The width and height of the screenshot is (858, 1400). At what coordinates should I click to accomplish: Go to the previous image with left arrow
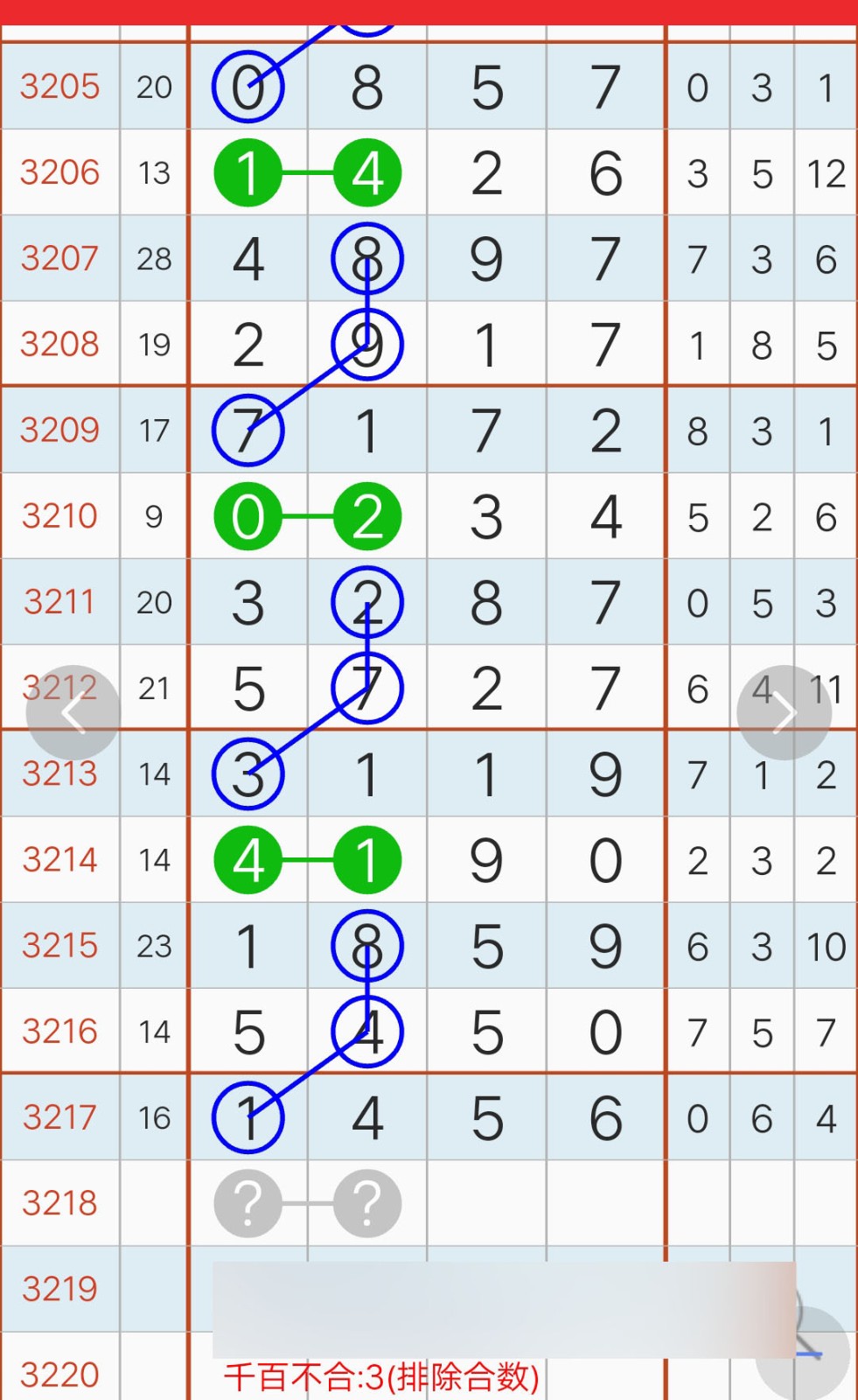point(73,713)
